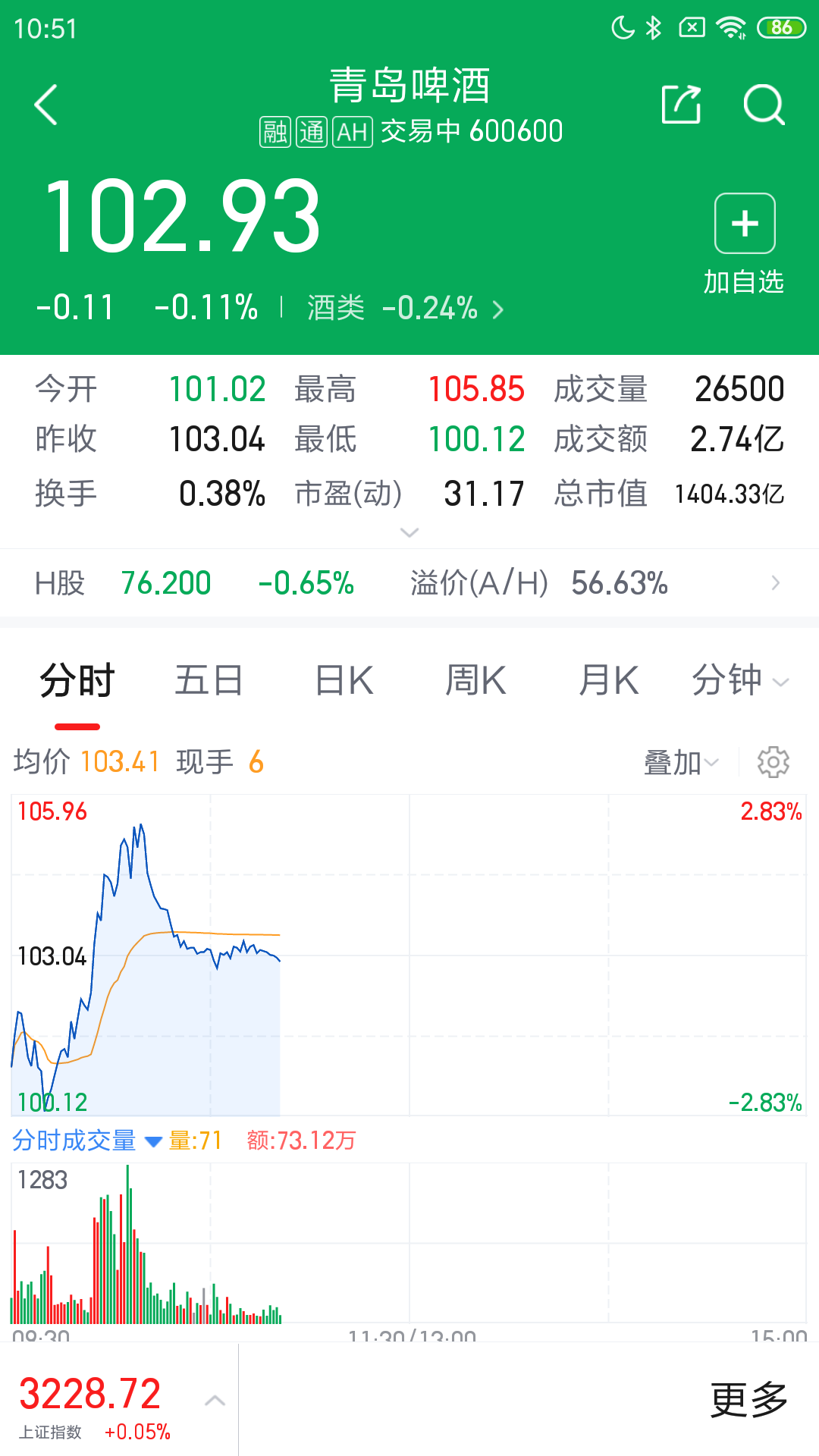Open the H股 quote row

pos(409,583)
